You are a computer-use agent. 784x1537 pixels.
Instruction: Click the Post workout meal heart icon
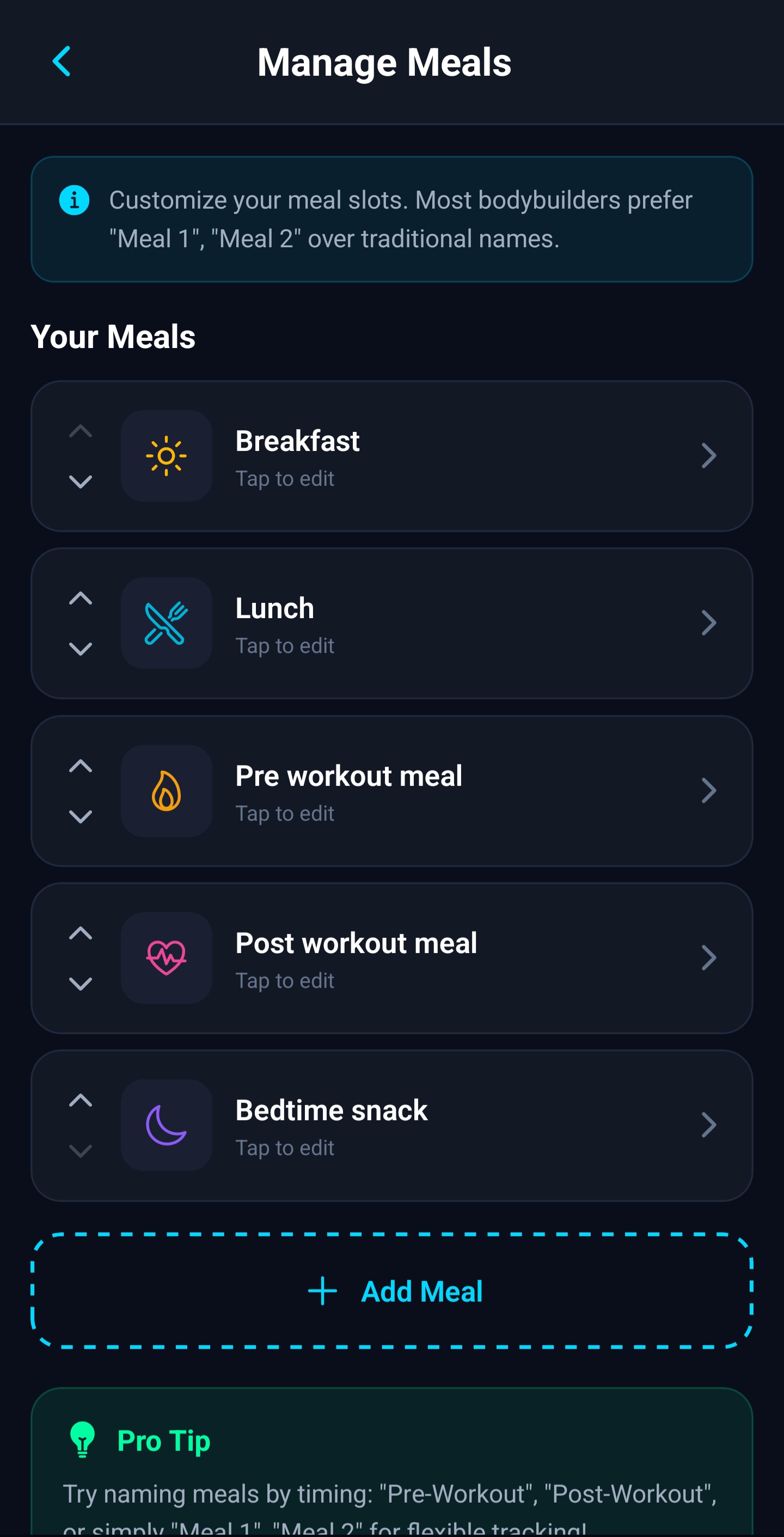click(x=166, y=957)
